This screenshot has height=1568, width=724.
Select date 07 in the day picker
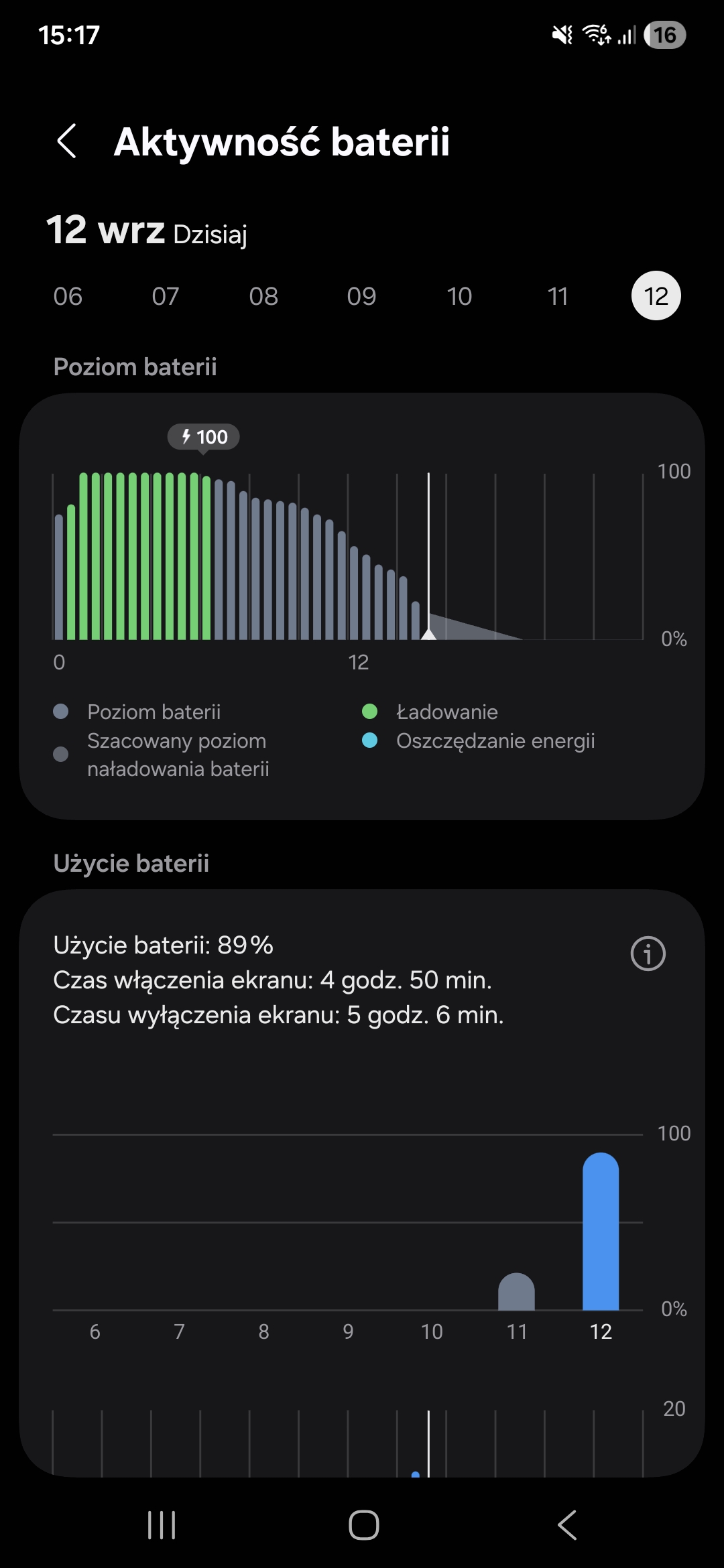[x=166, y=296]
